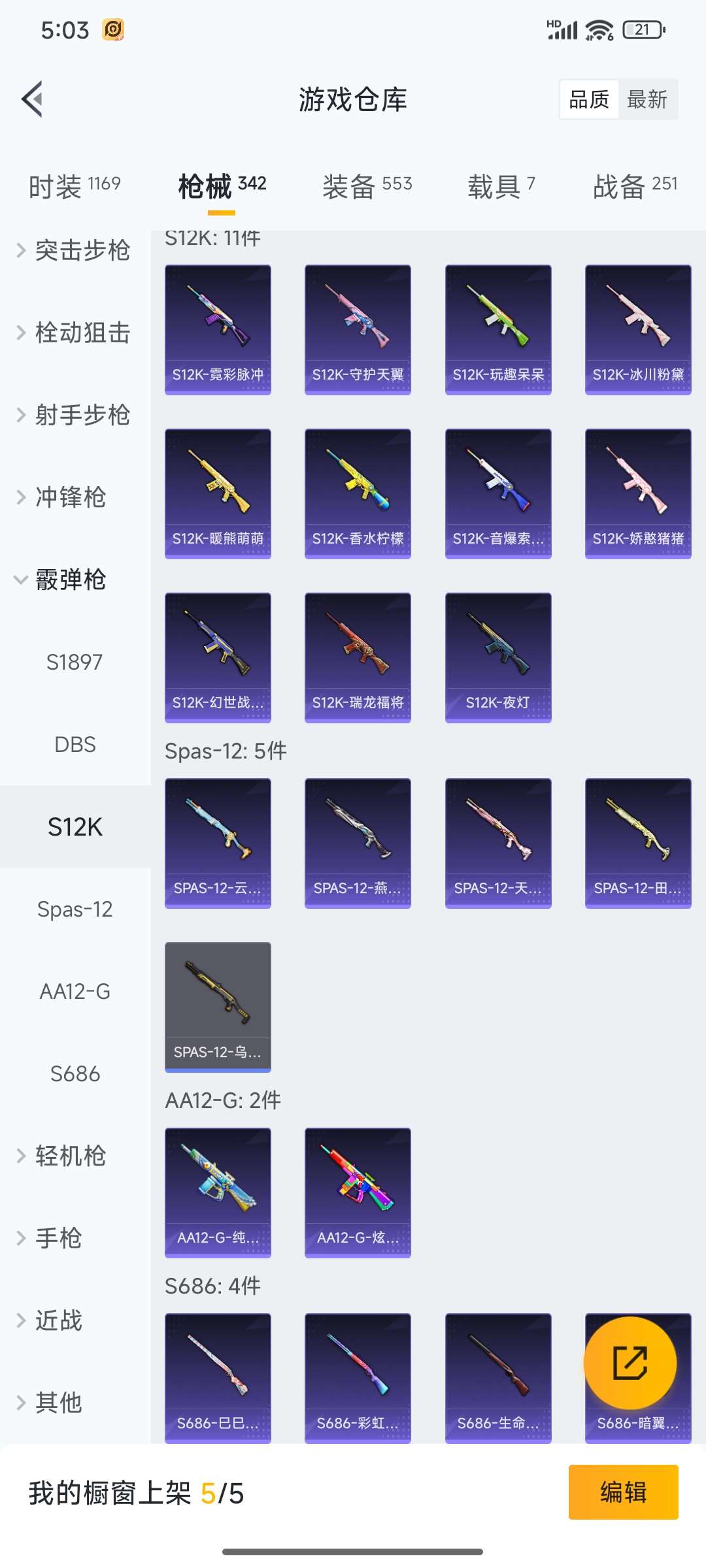Expand the 轻机枪 category

pyautogui.click(x=69, y=1156)
